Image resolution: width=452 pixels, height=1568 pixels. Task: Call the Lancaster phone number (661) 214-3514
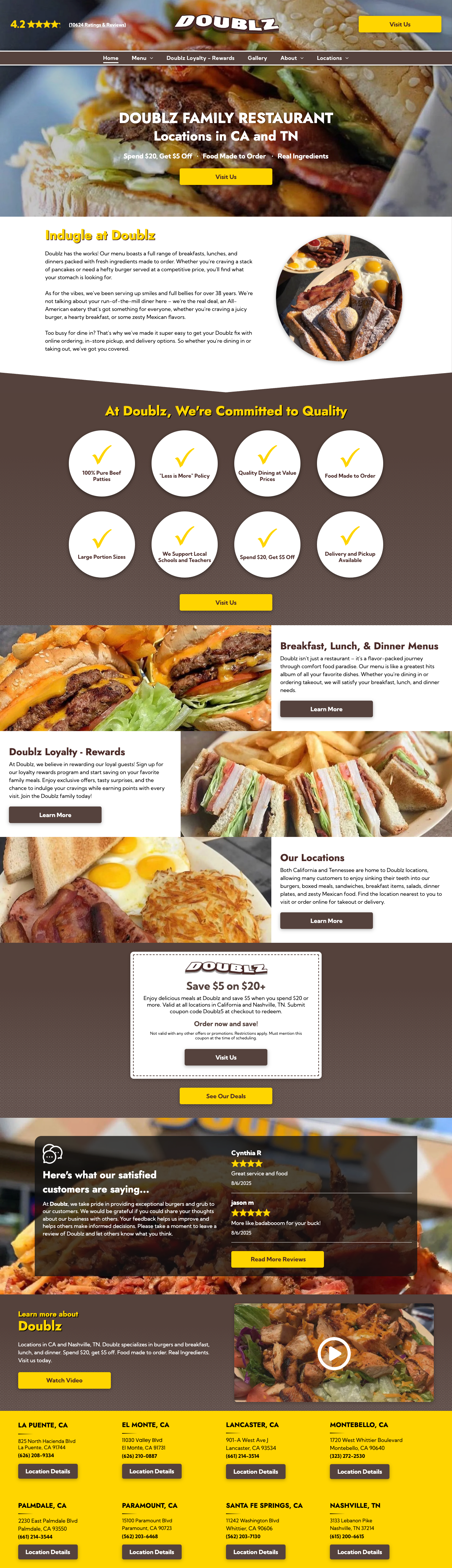tap(243, 1456)
